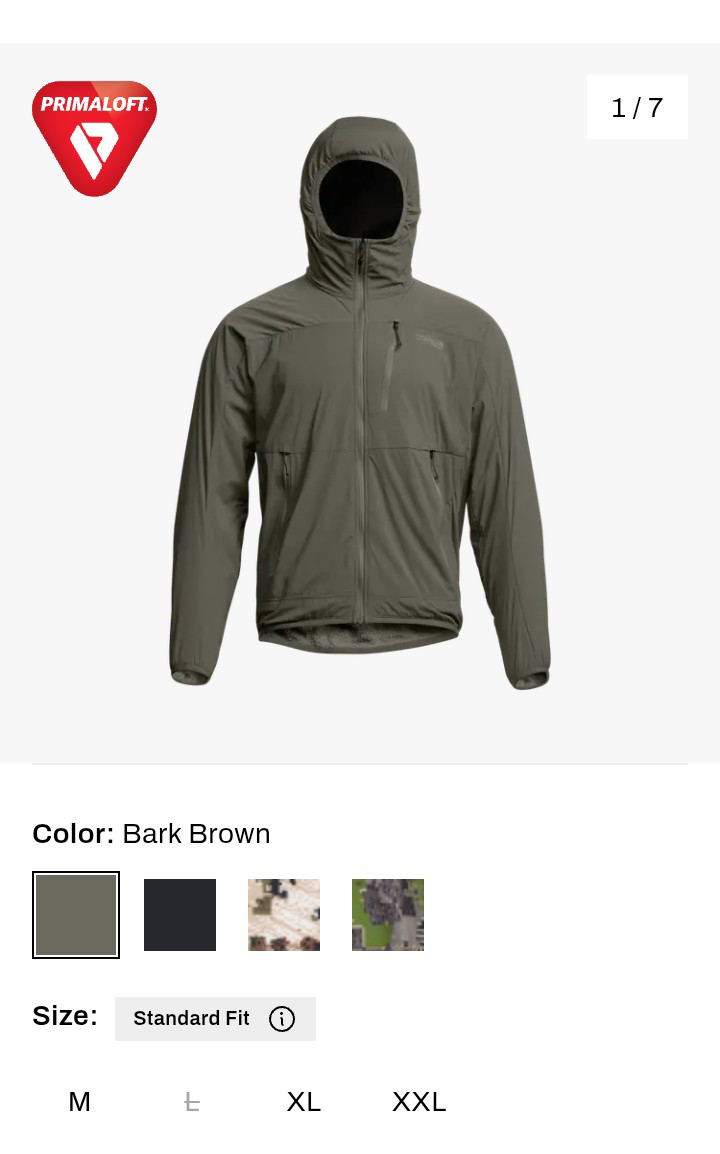Choose the black color swatch
Screen dimensions: 720x1154
pyautogui.click(x=180, y=915)
